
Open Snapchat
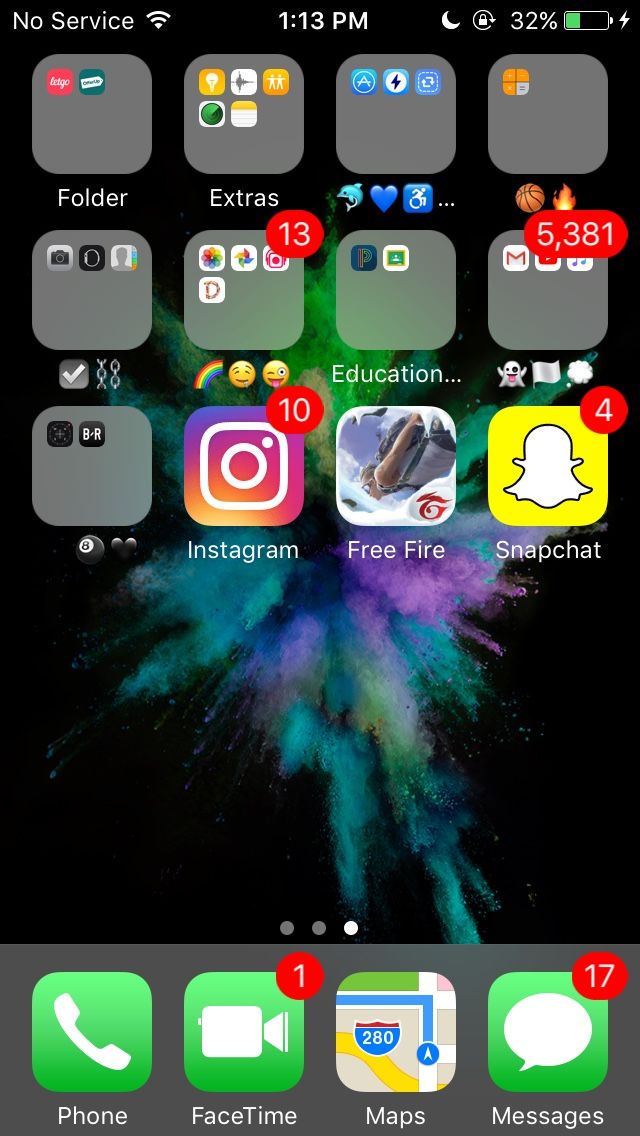coord(548,466)
